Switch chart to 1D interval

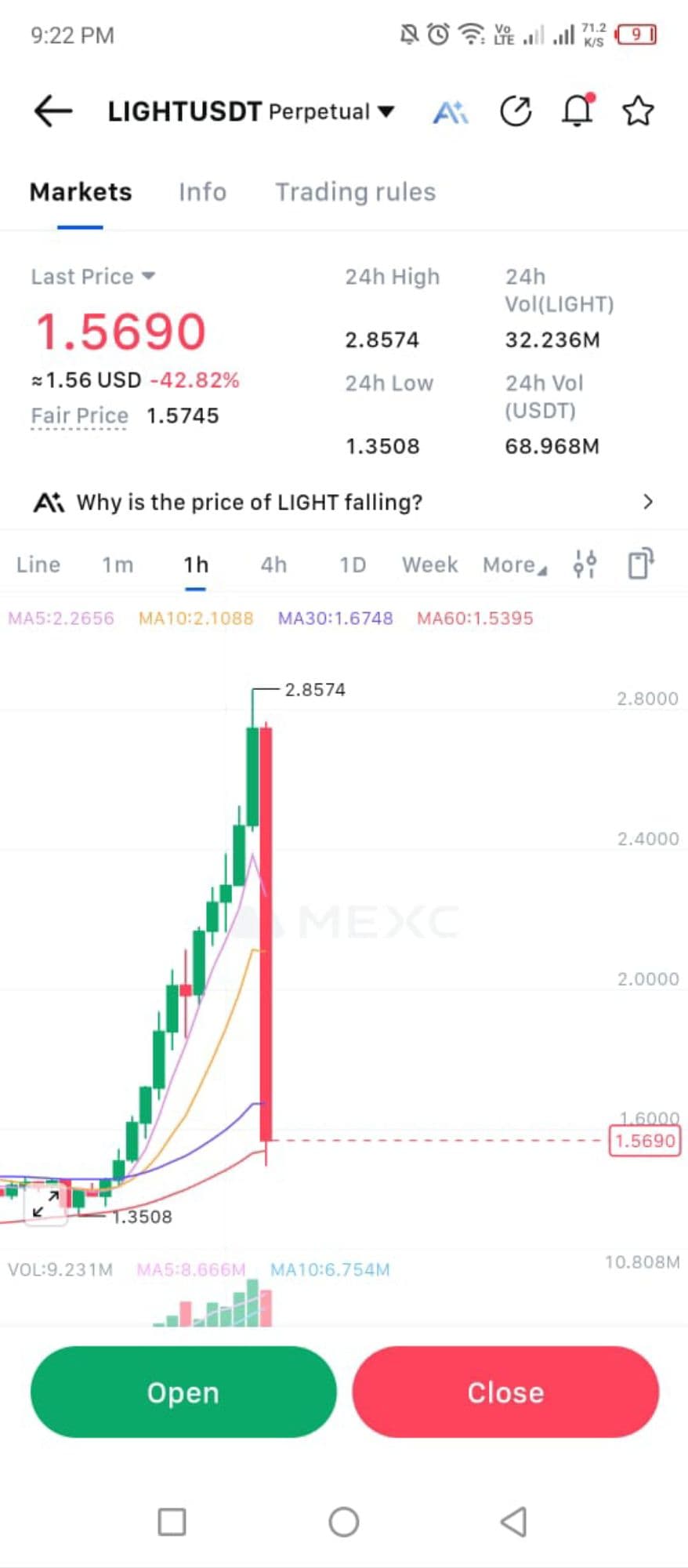(x=353, y=564)
